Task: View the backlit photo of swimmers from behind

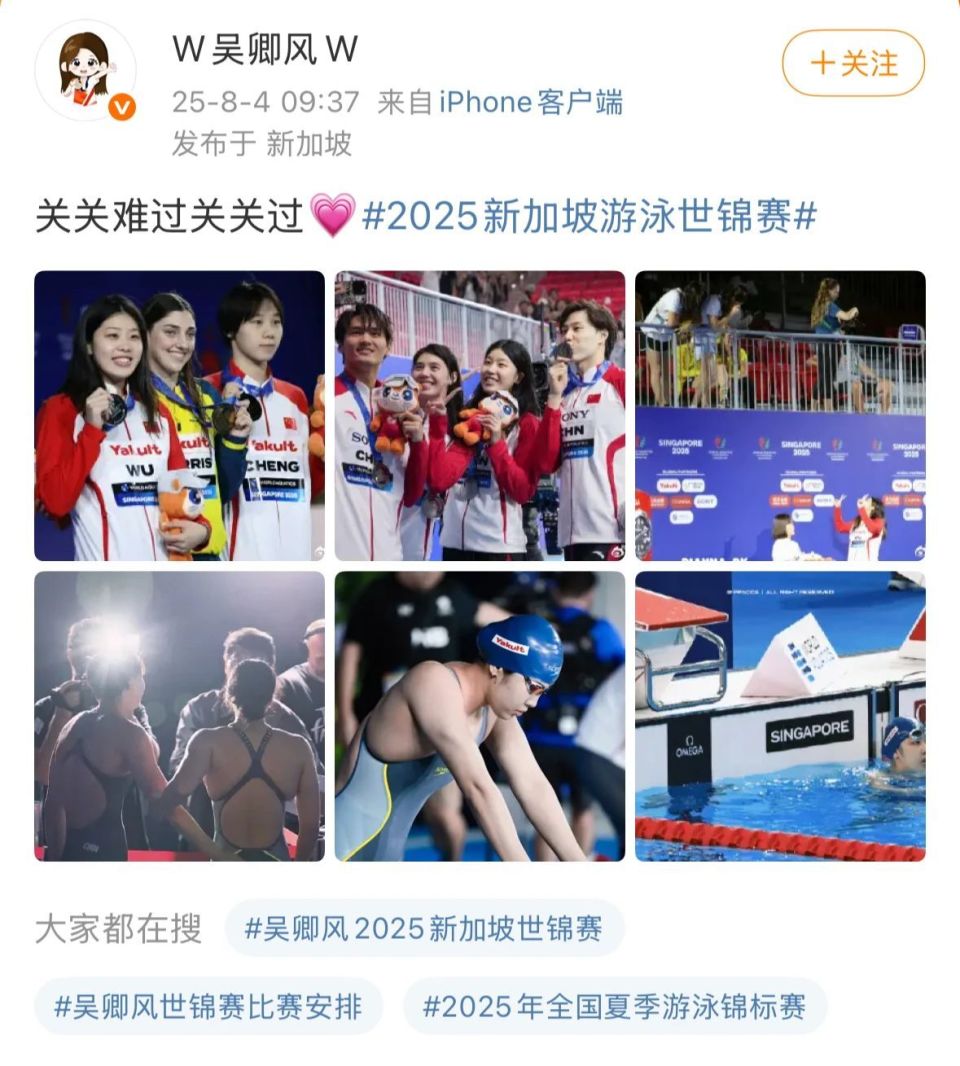Action: [179, 716]
